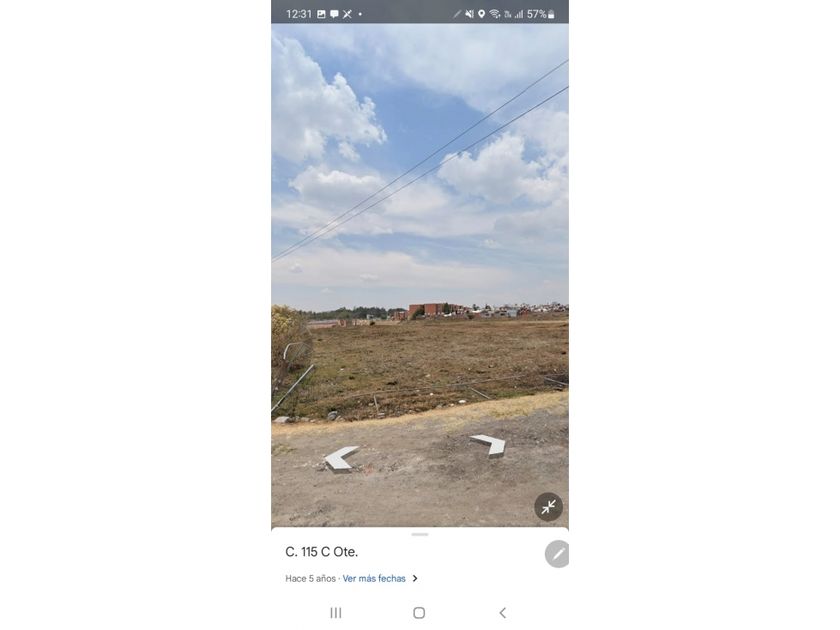Collapse the full-screen Street View
The width and height of the screenshot is (840, 630).
[548, 507]
